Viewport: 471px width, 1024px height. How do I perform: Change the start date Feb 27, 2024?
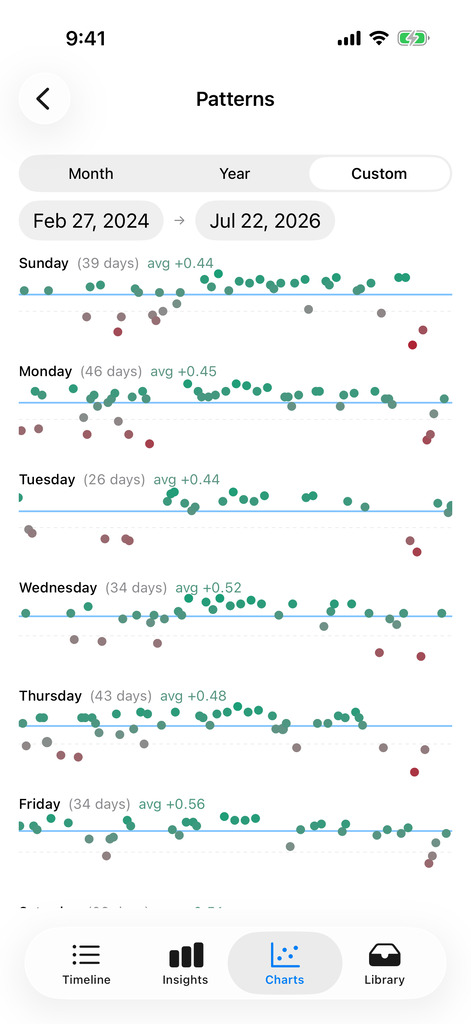click(91, 221)
